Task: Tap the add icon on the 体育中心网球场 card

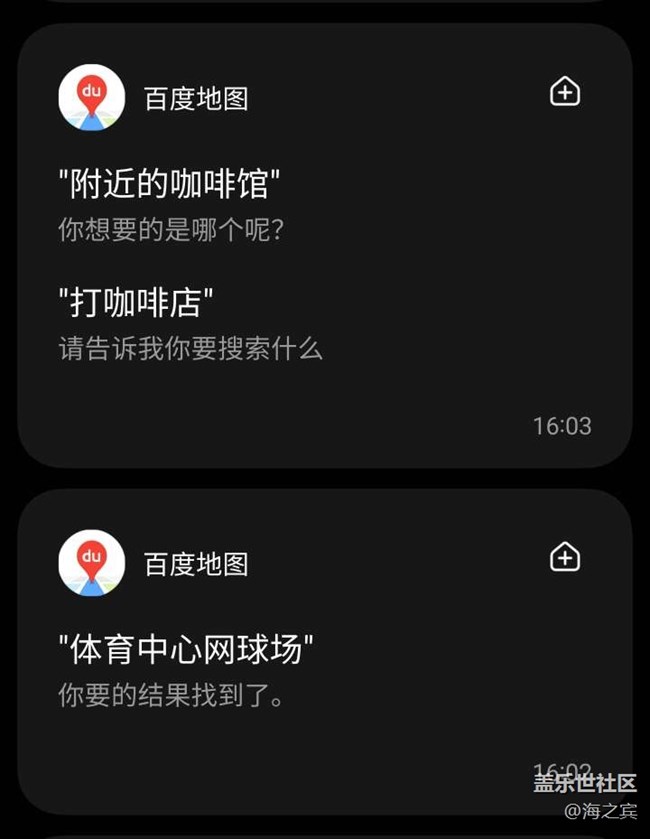Action: [x=565, y=557]
